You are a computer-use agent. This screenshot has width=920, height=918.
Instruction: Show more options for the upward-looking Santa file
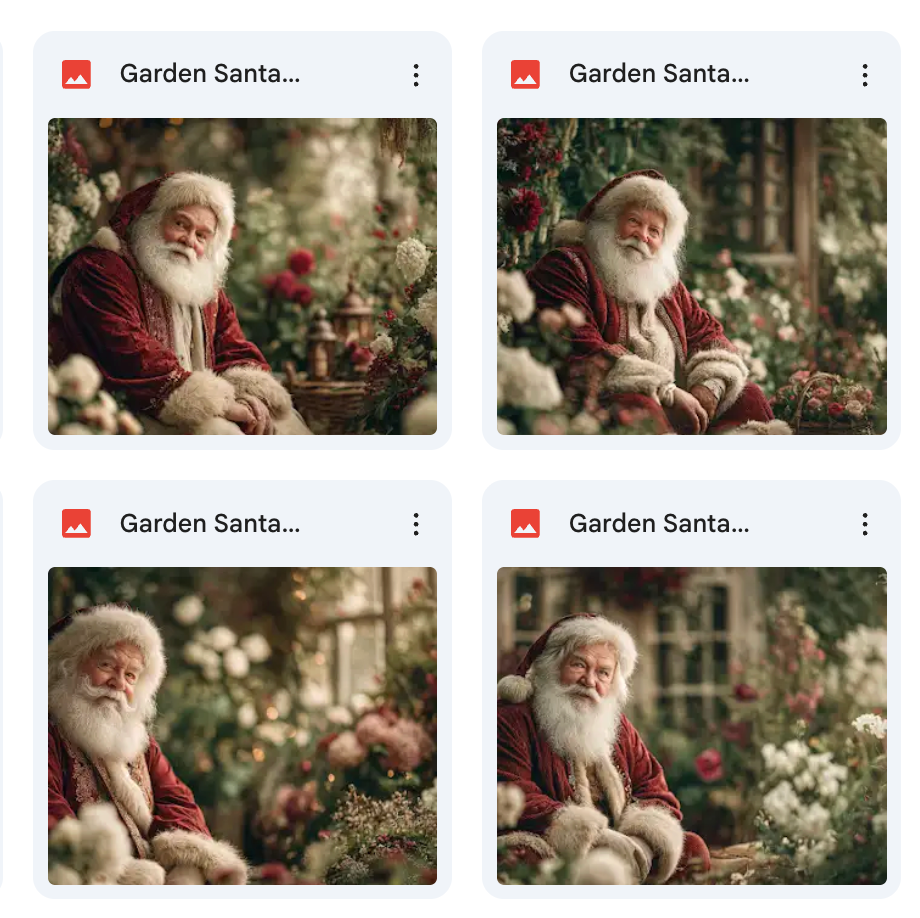[x=865, y=75]
